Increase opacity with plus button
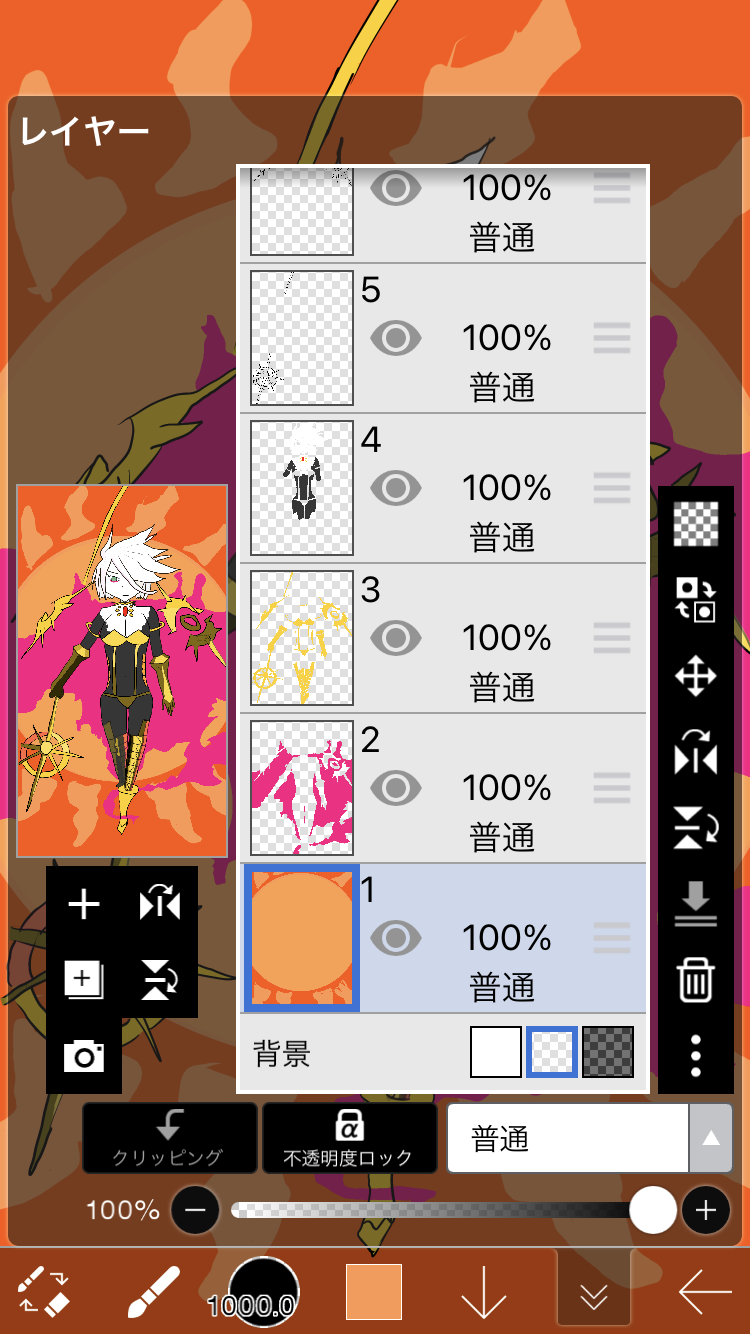 pyautogui.click(x=706, y=1211)
